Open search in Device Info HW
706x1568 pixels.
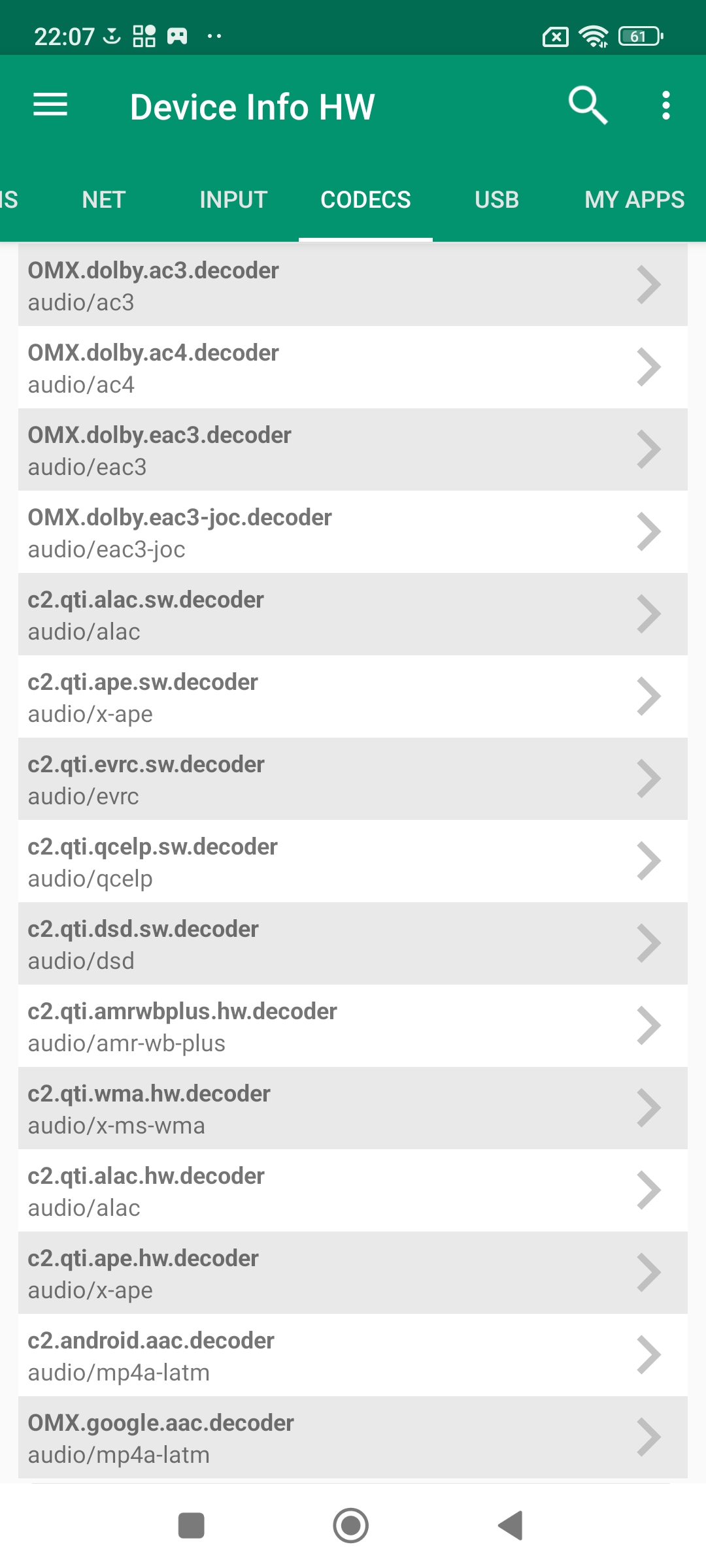pyautogui.click(x=588, y=105)
